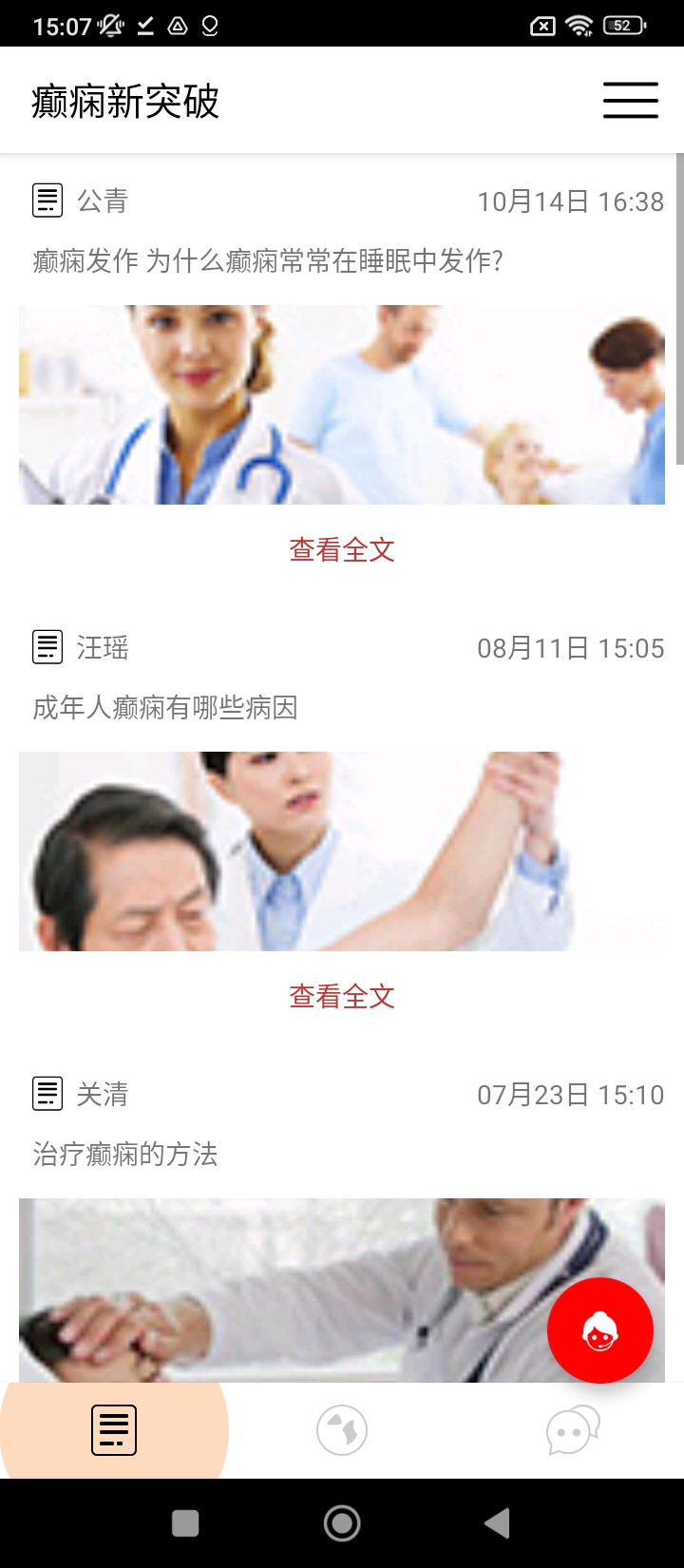Switch to the articles list tab
Screen dimensions: 684x1568
[114, 1429]
